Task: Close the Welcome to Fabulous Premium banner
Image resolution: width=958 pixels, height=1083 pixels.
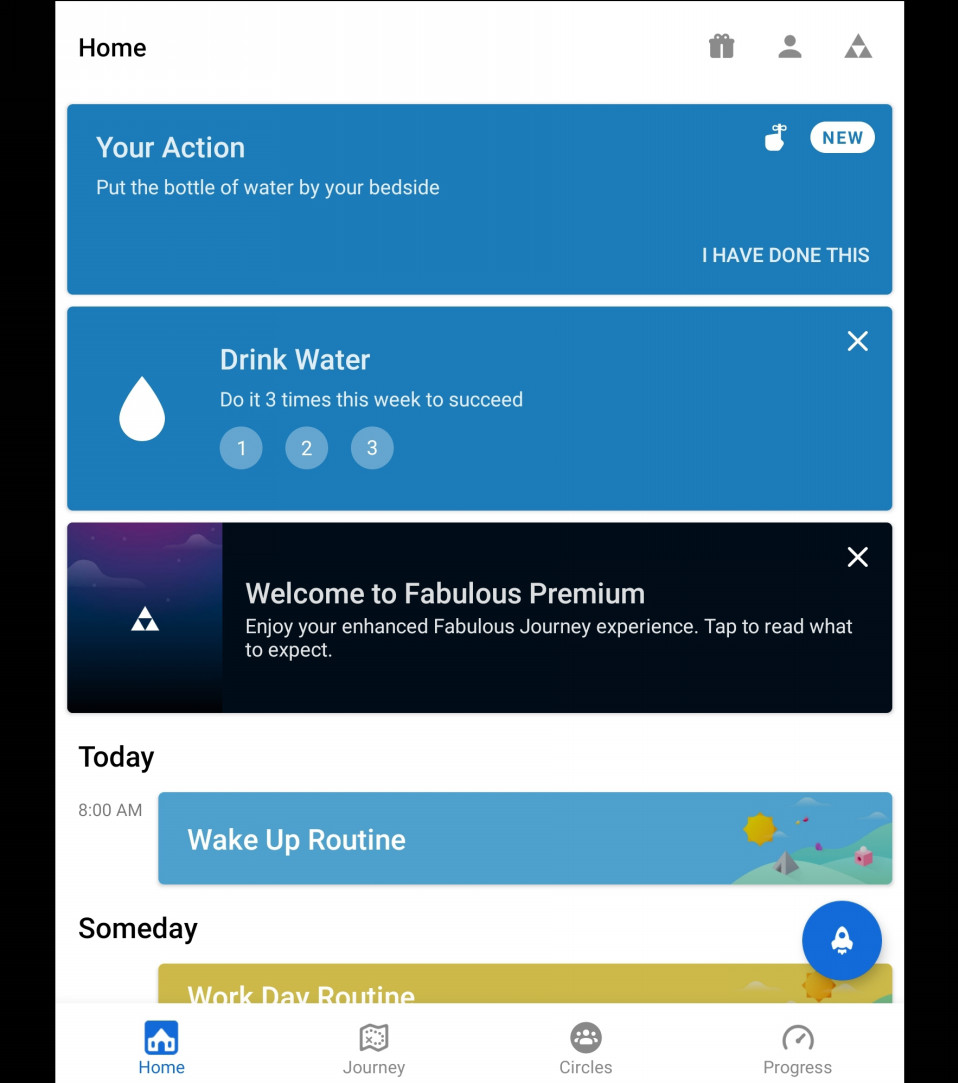Action: pos(857,558)
